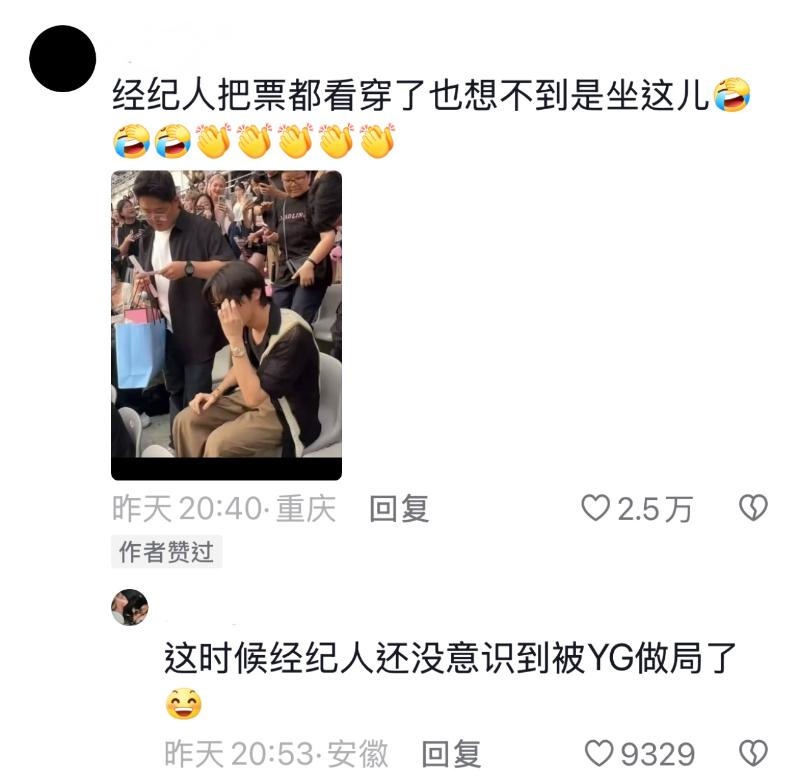This screenshot has height=782, width=800.
Task: Open the avatar of the 安徽 replier
Action: pyautogui.click(x=129, y=607)
